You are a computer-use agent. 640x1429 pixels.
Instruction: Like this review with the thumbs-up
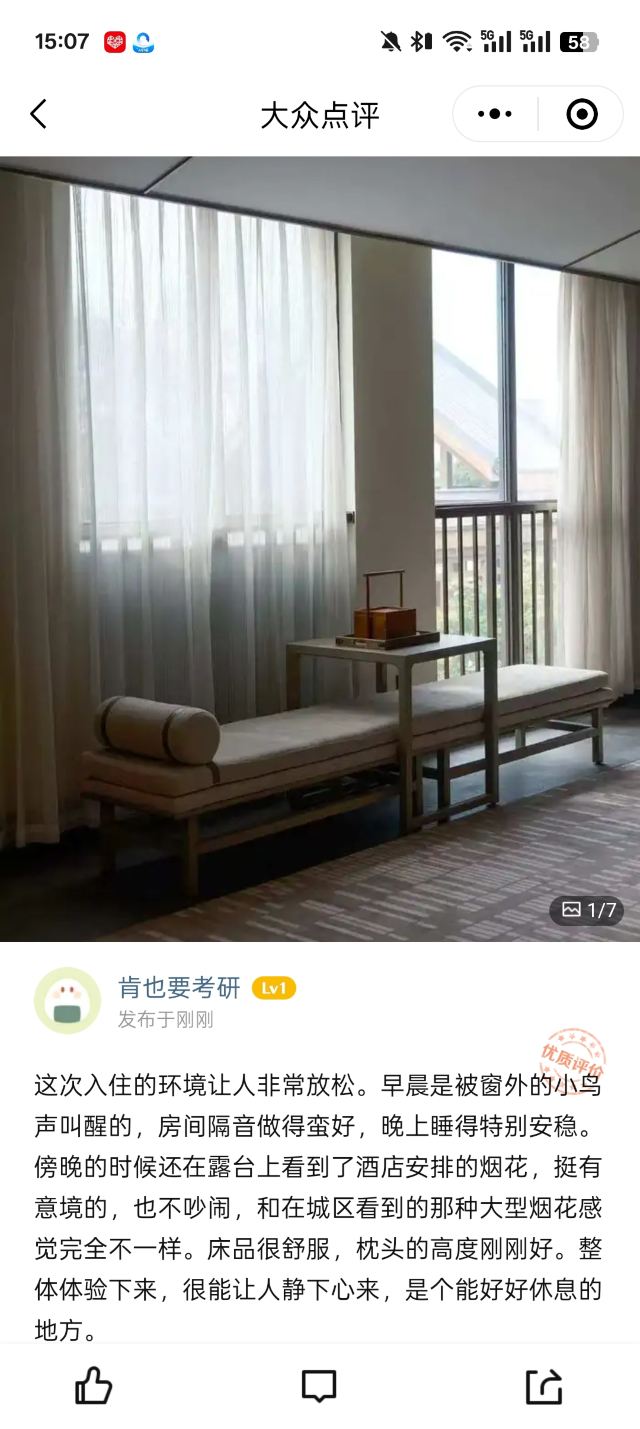coord(94,1386)
